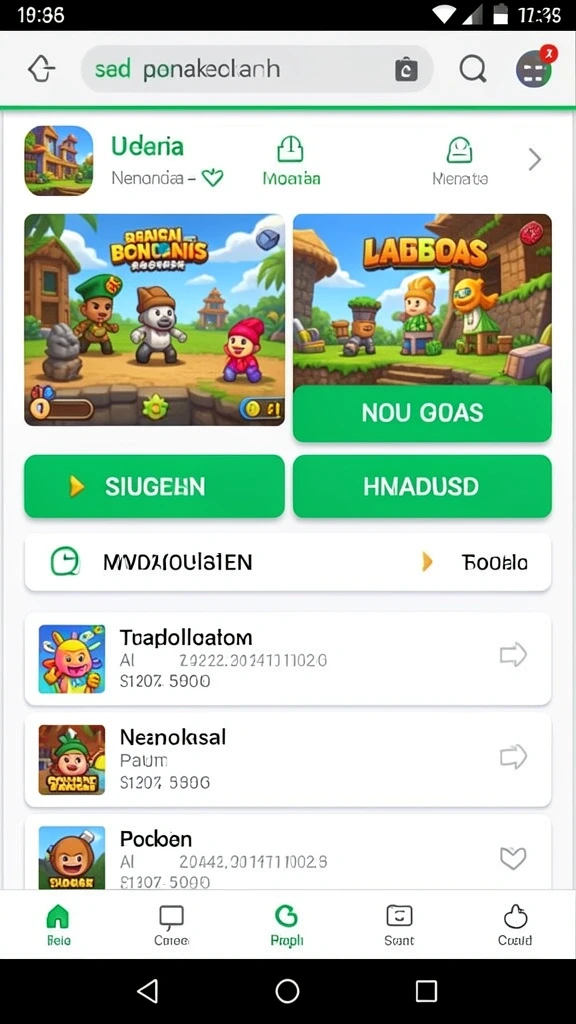Viewport: 576px width, 1024px height.
Task: Open the Menate option
Action: tap(460, 161)
